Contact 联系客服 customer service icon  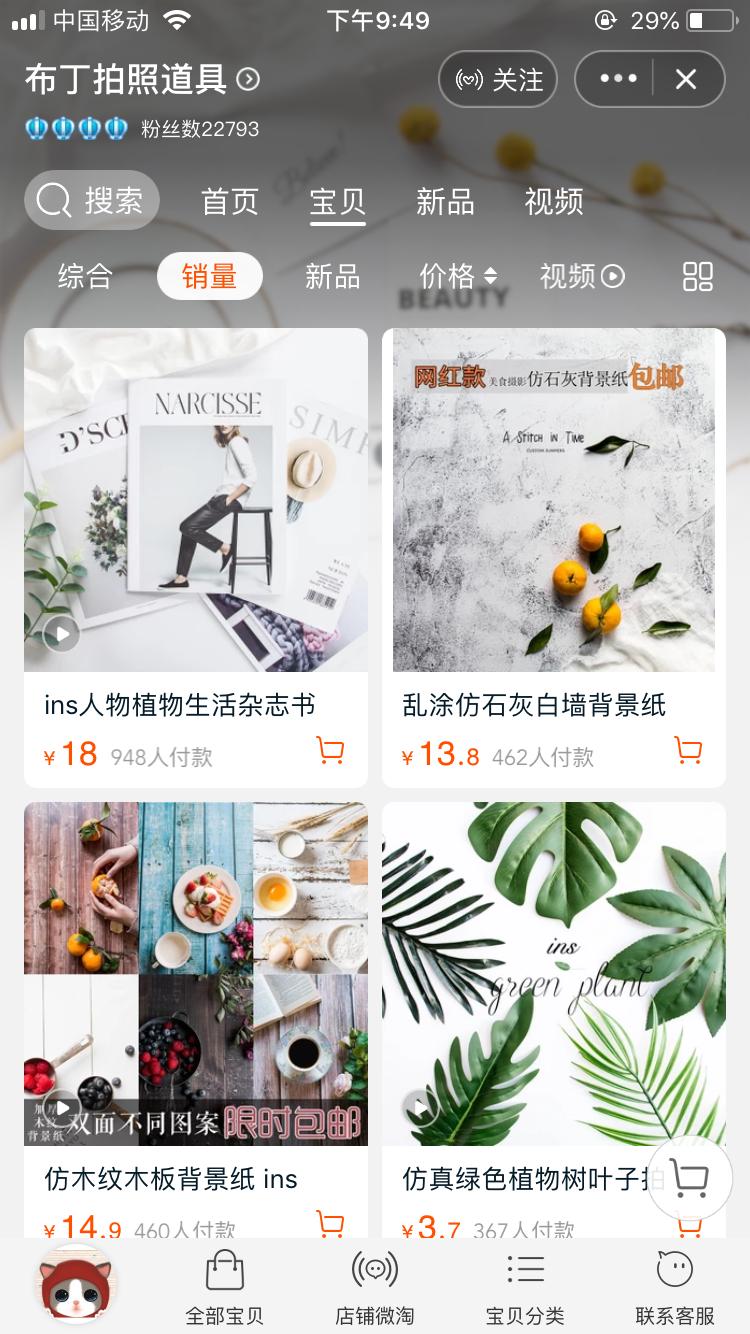(x=676, y=1270)
